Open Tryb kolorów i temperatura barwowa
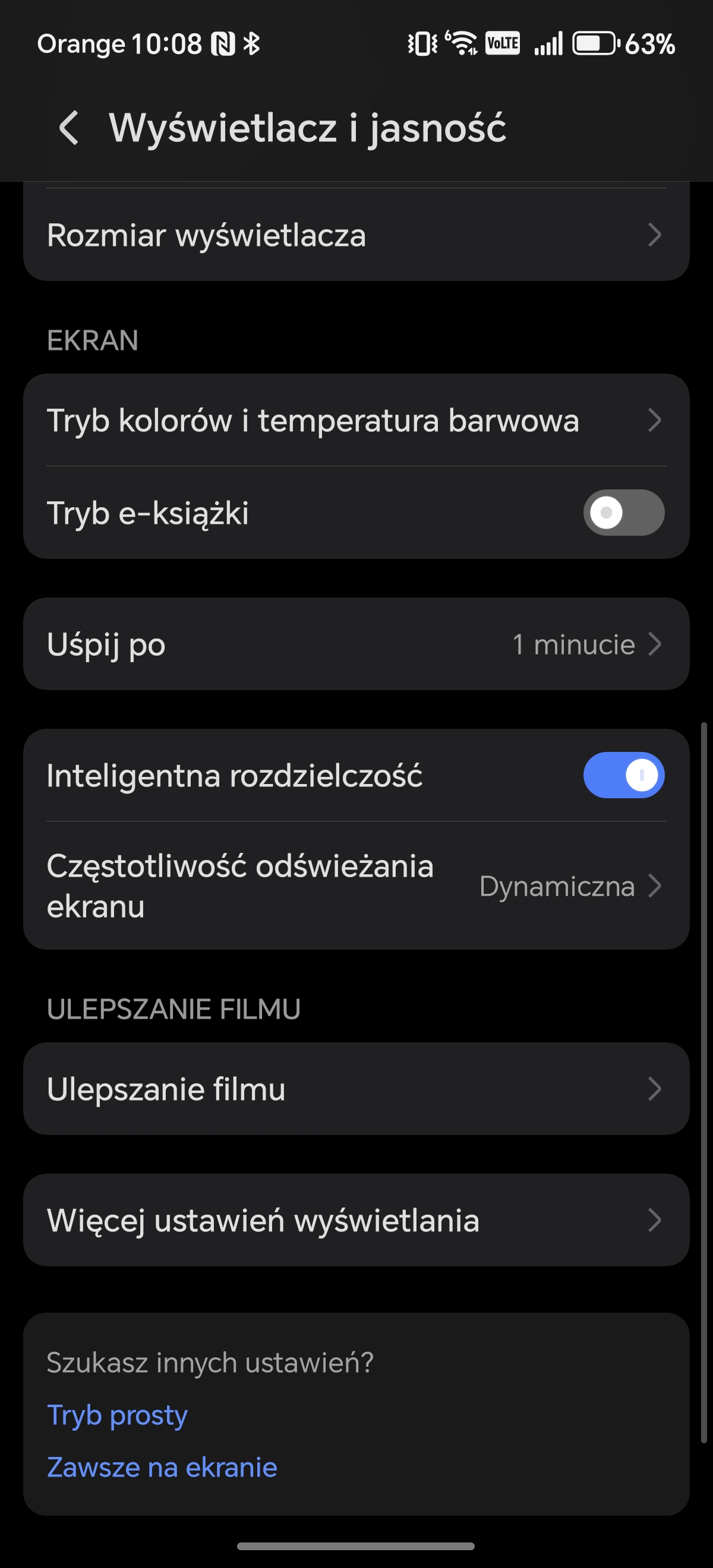This screenshot has height=1568, width=713. click(355, 420)
